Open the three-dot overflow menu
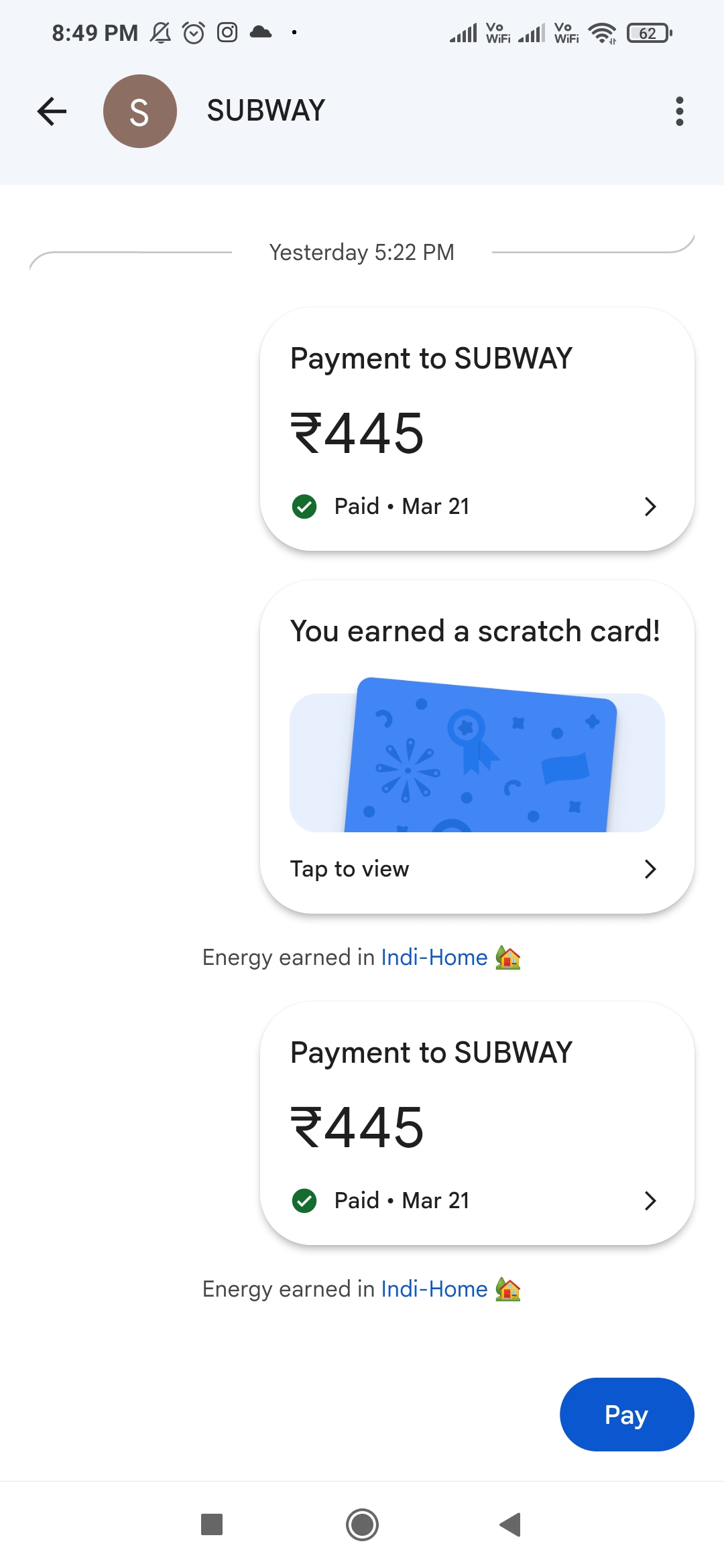Viewport: 724px width, 1568px height. coord(679,111)
